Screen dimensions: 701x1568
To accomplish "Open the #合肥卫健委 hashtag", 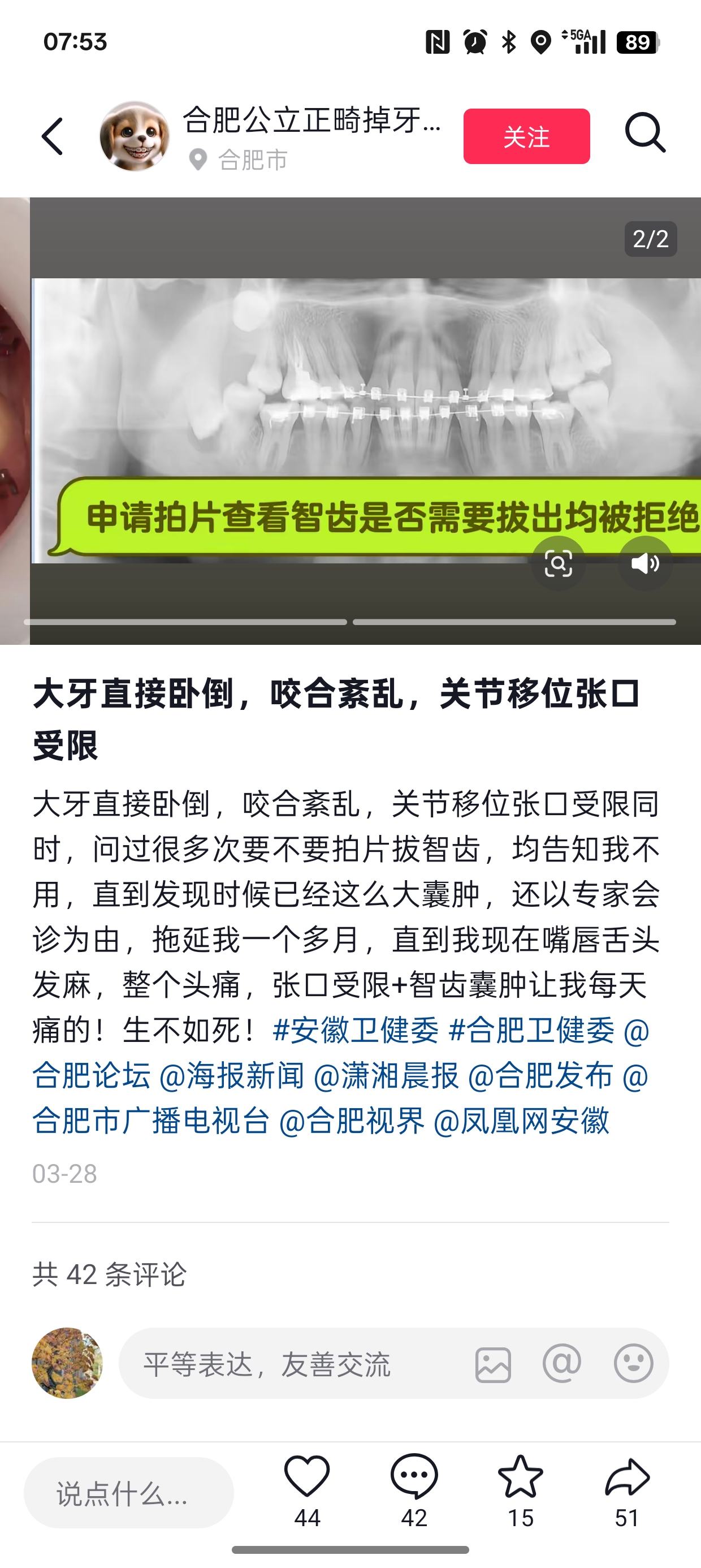I will click(x=531, y=1031).
